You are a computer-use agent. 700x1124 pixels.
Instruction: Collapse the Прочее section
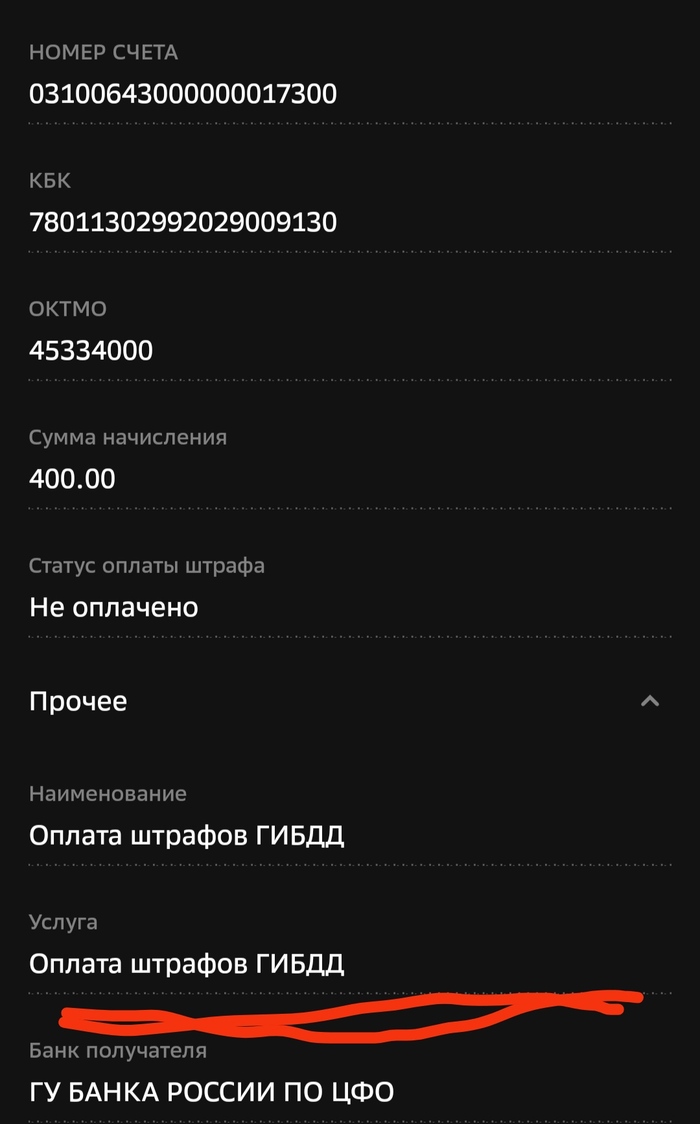649,701
